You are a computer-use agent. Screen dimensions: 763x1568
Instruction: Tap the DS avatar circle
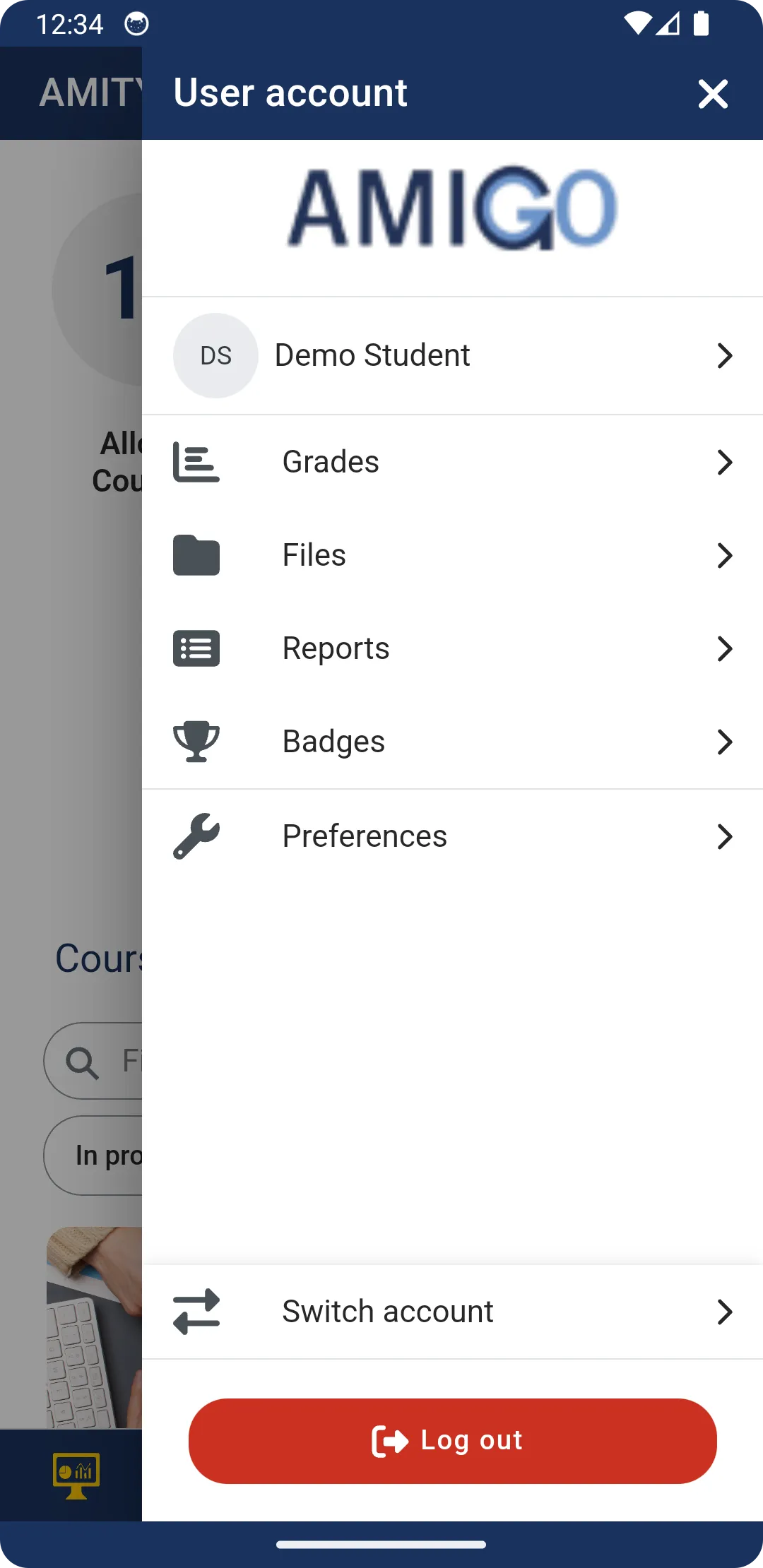(x=215, y=355)
